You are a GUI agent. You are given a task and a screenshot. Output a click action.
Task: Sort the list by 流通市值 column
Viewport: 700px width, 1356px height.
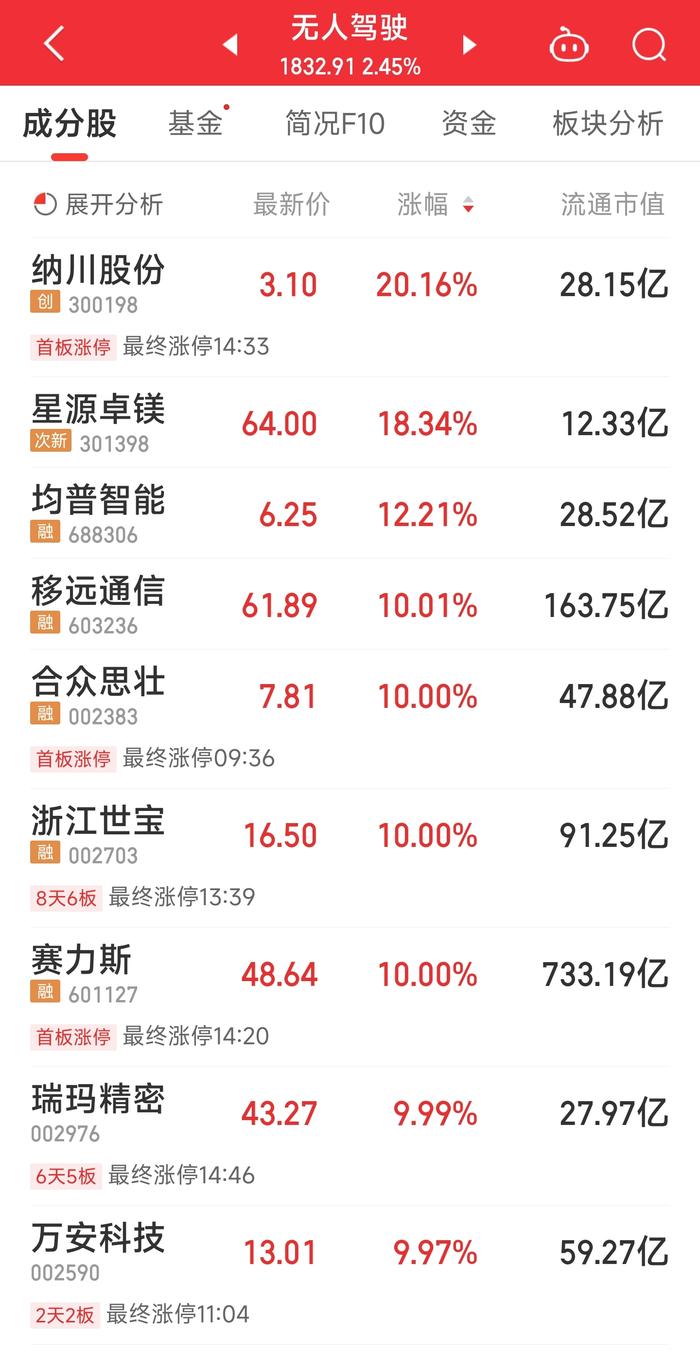pyautogui.click(x=612, y=205)
